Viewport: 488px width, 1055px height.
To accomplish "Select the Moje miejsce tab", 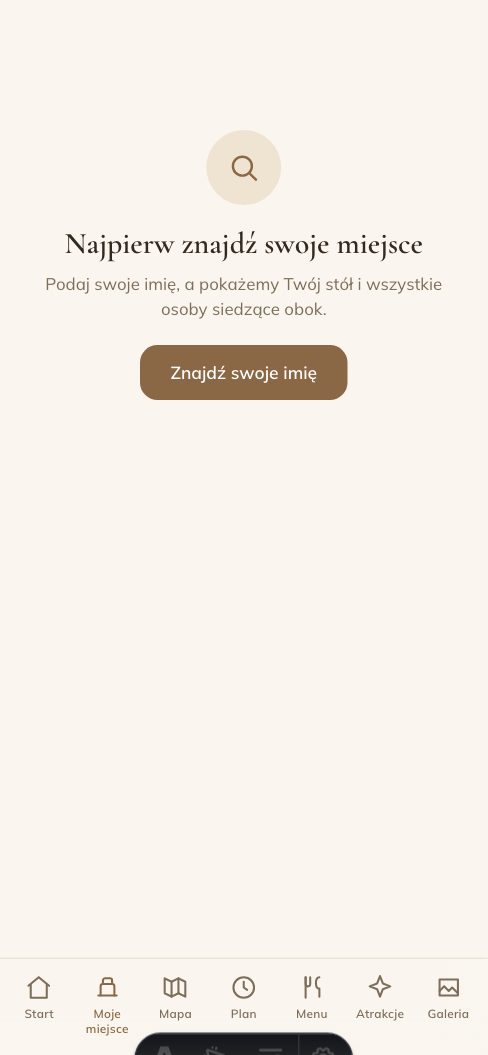I will [x=107, y=1005].
